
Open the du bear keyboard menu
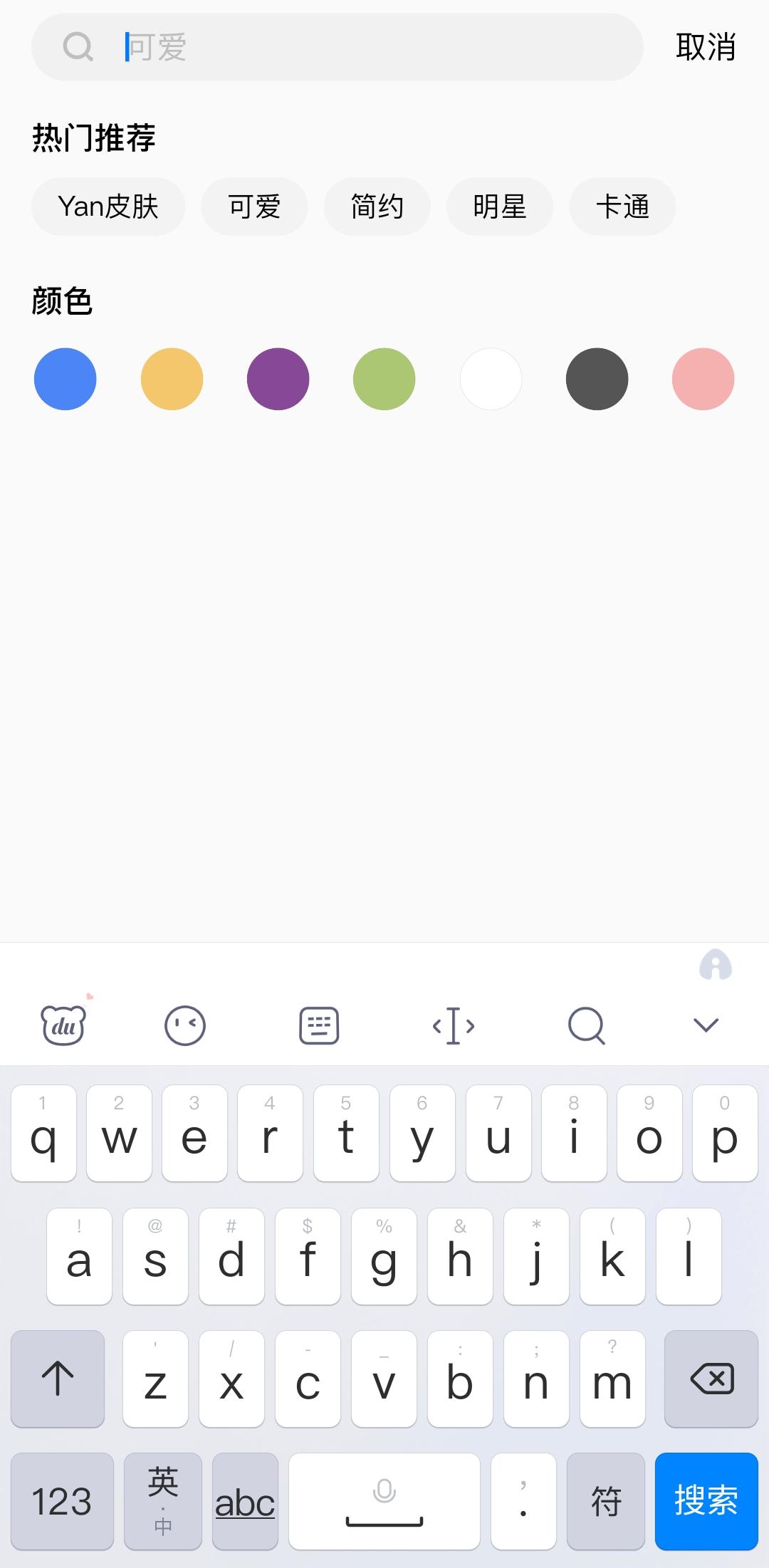(64, 1025)
